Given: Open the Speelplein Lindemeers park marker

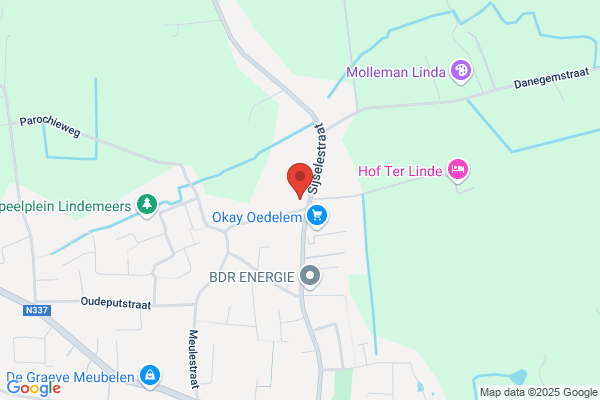Looking at the screenshot, I should (147, 205).
